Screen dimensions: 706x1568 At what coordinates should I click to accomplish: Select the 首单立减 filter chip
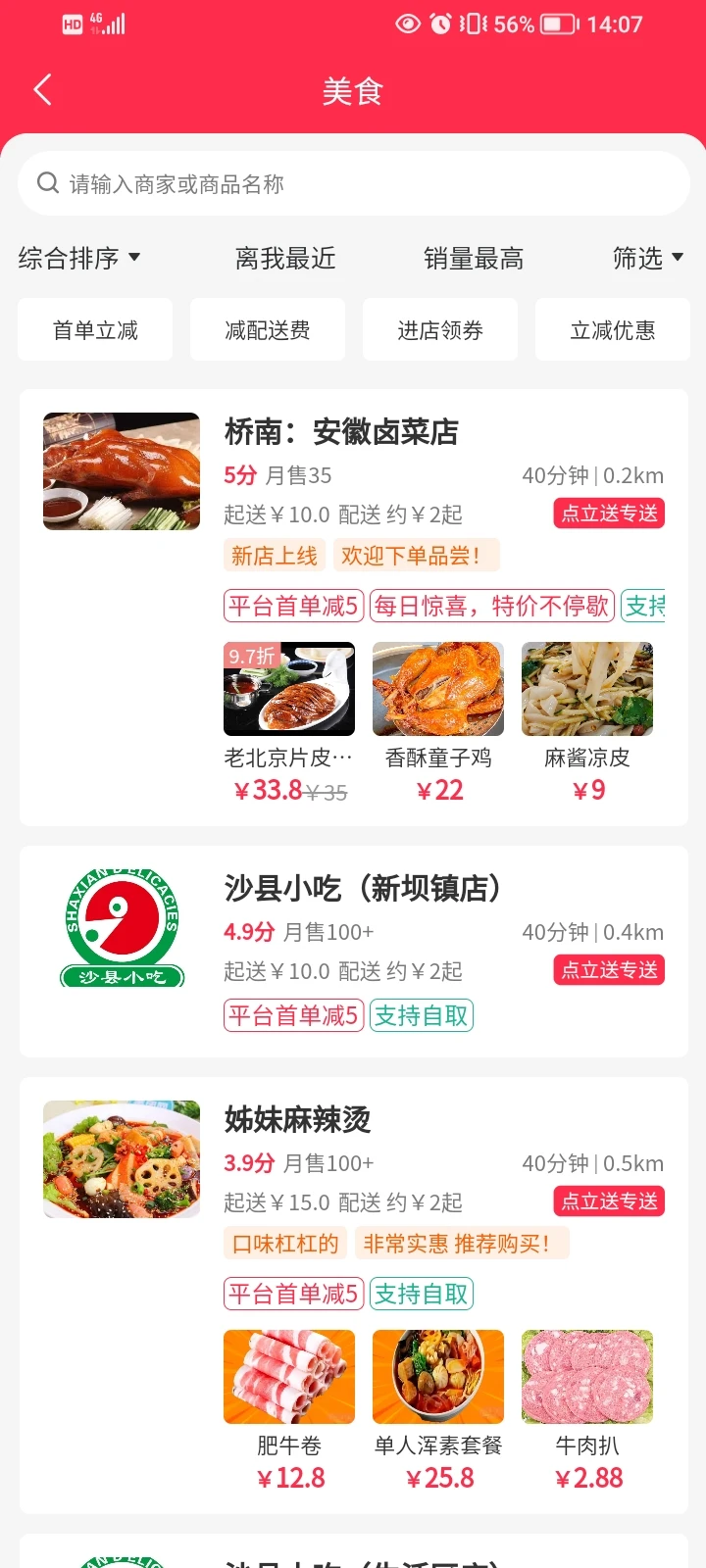click(x=94, y=329)
